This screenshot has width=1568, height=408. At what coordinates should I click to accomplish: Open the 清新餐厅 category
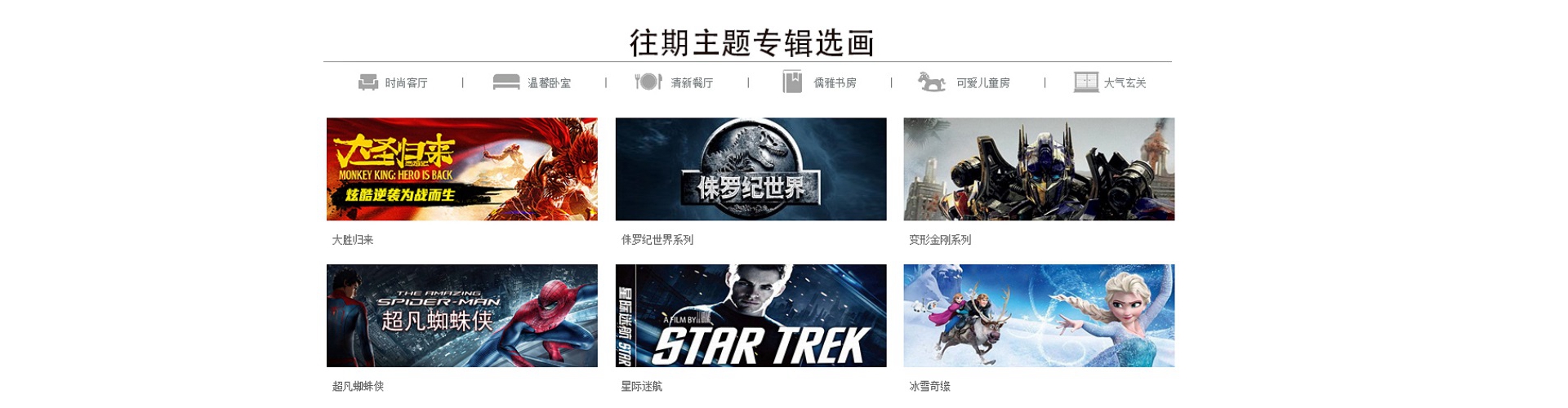[675, 82]
